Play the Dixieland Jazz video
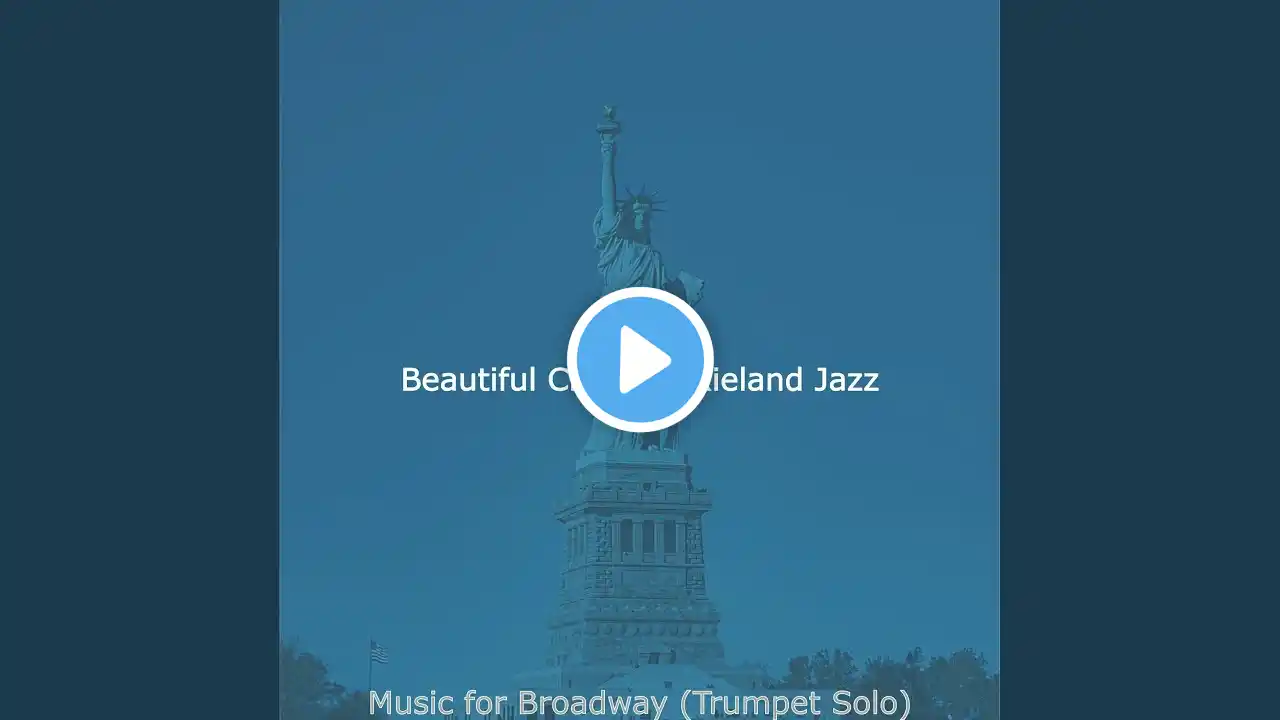Image resolution: width=1280 pixels, height=720 pixels. 640,360
